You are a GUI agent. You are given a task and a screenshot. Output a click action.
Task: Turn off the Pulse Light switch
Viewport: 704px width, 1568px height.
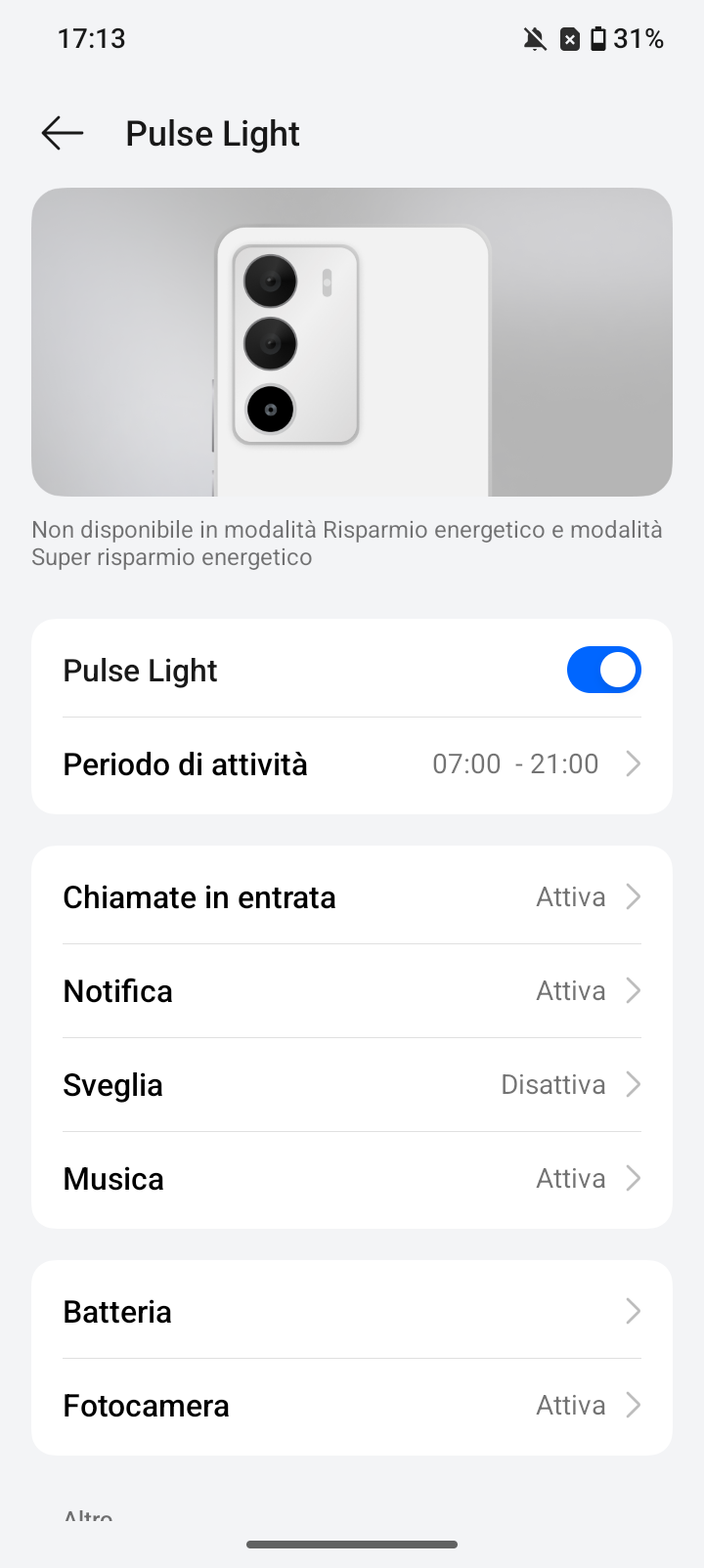[x=603, y=670]
